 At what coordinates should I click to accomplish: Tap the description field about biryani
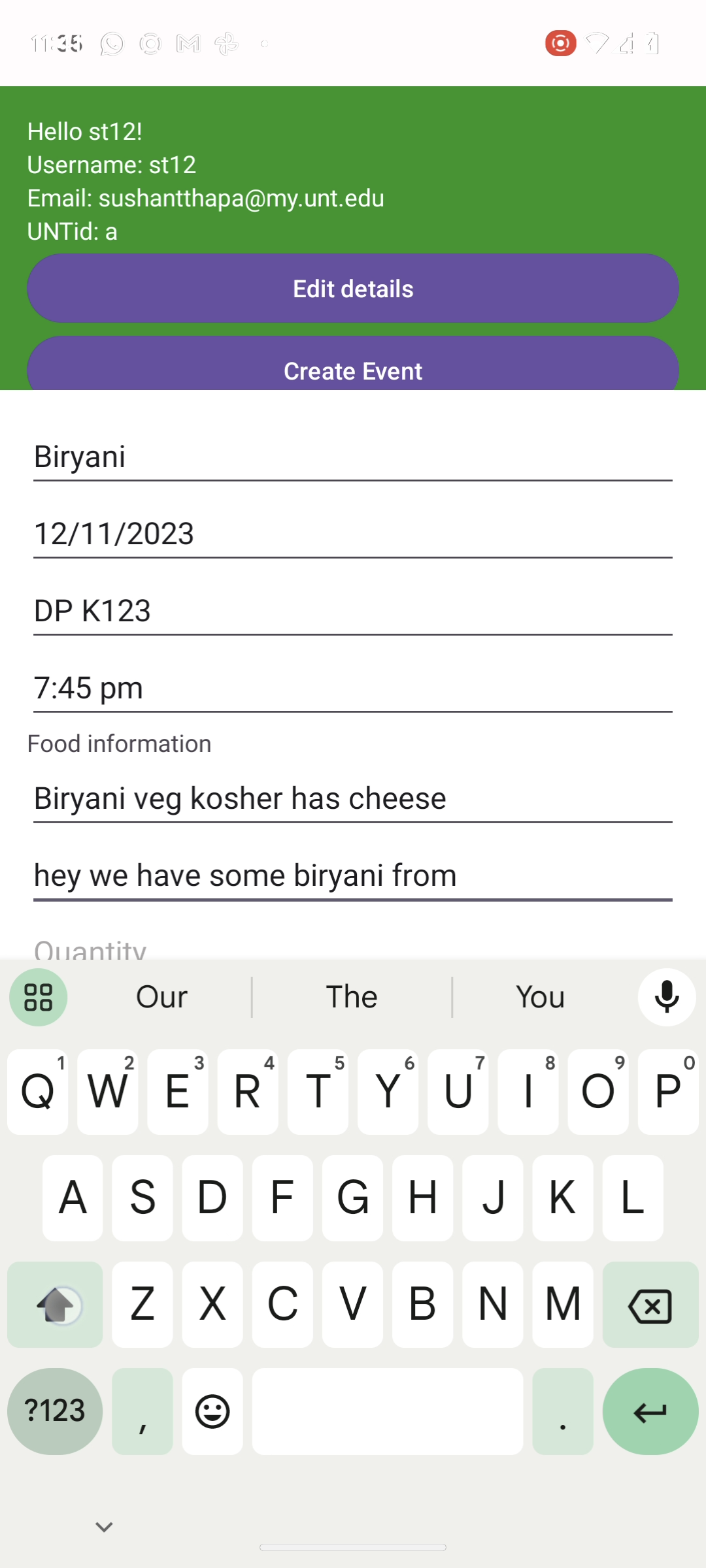tap(353, 875)
